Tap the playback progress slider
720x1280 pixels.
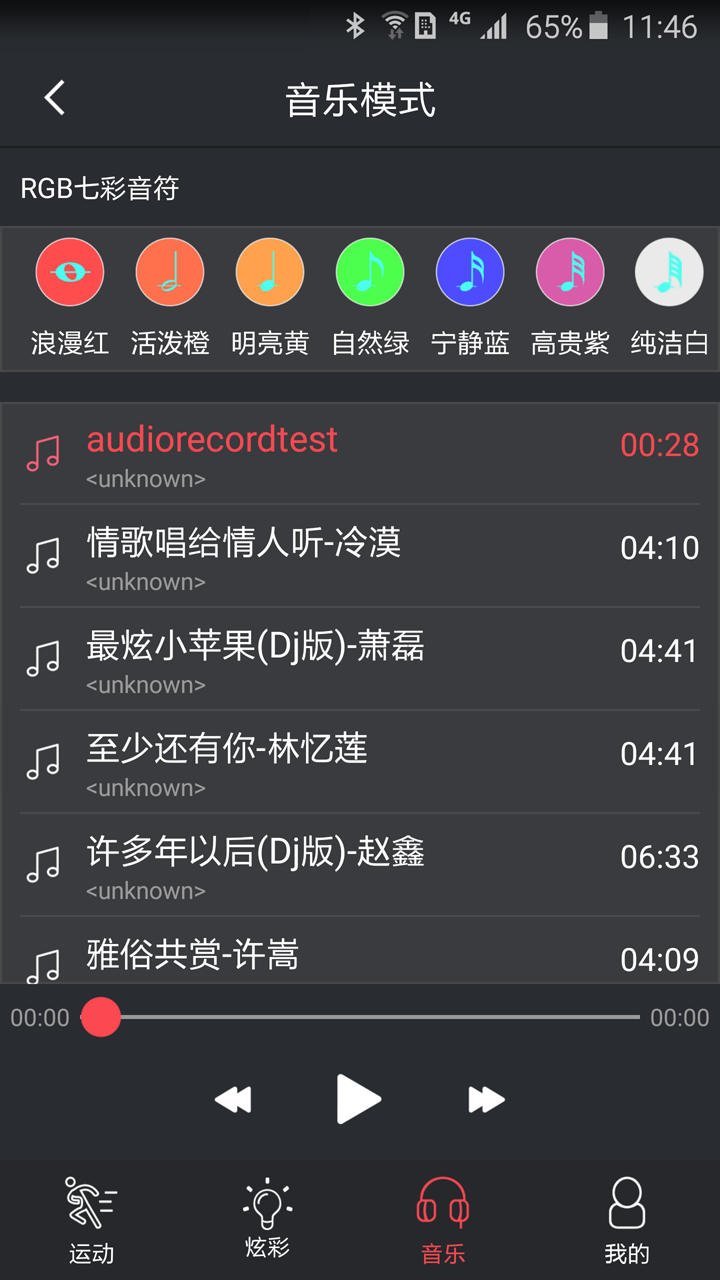(360, 1017)
